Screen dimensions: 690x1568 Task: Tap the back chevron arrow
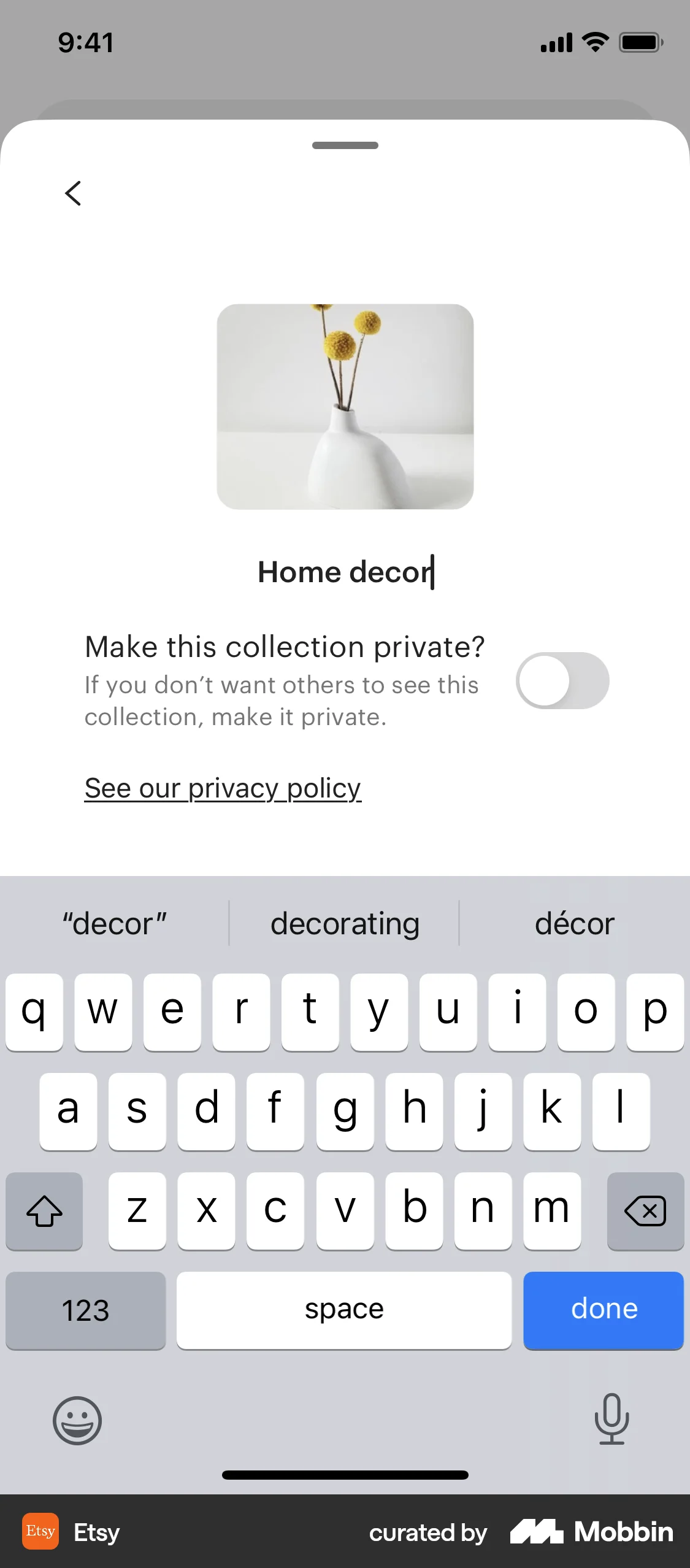point(73,193)
